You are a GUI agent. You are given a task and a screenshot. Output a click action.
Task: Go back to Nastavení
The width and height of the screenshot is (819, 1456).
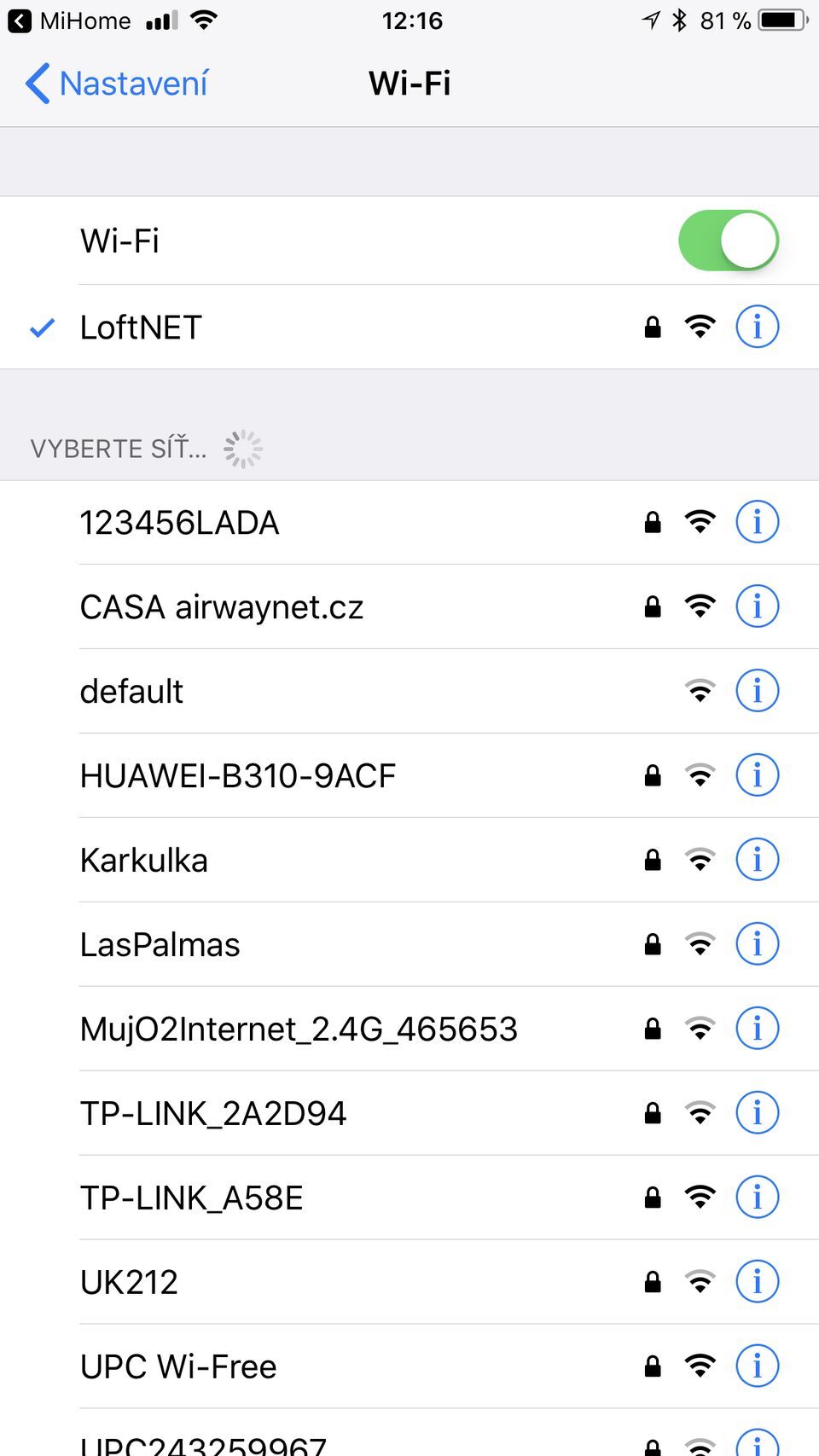(x=117, y=84)
